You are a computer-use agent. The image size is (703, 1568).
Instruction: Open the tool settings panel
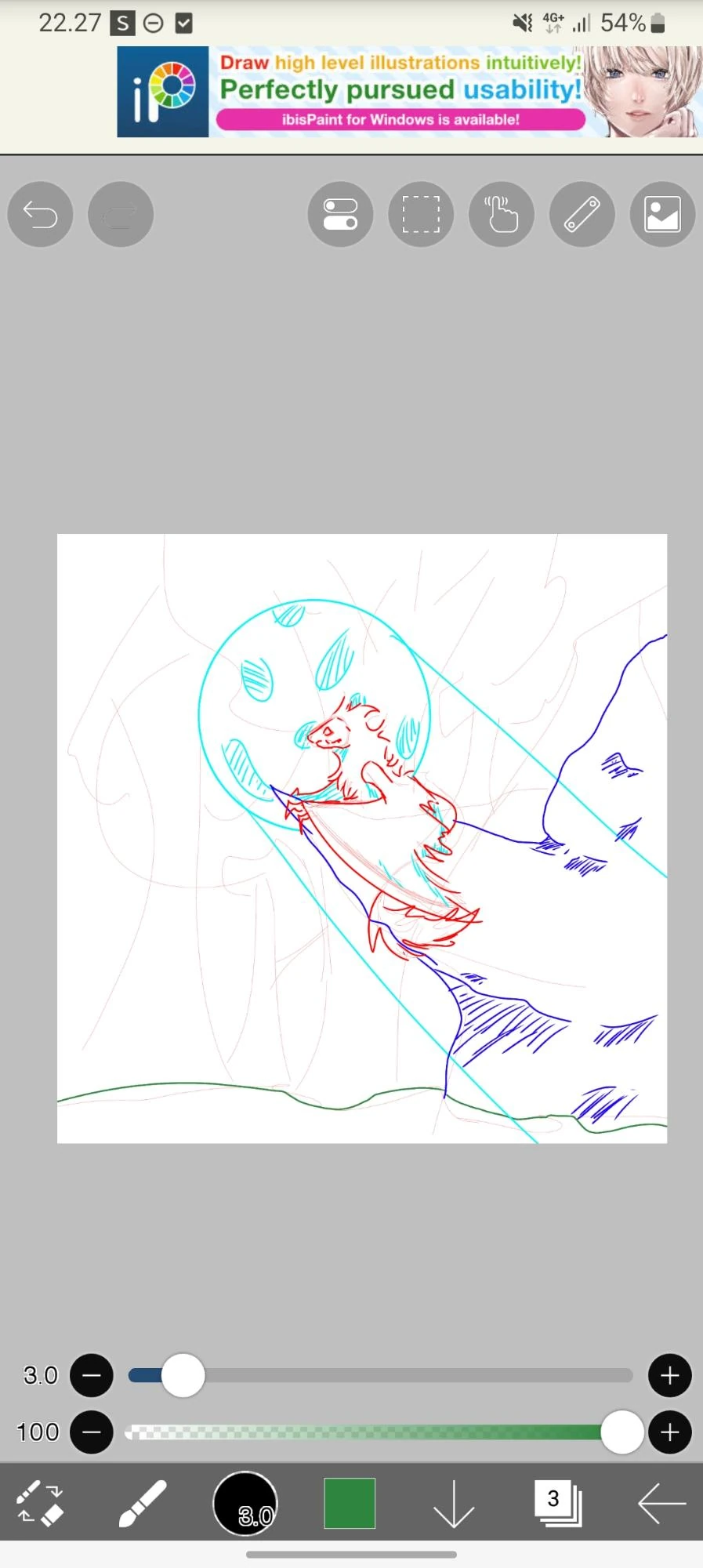(x=340, y=214)
